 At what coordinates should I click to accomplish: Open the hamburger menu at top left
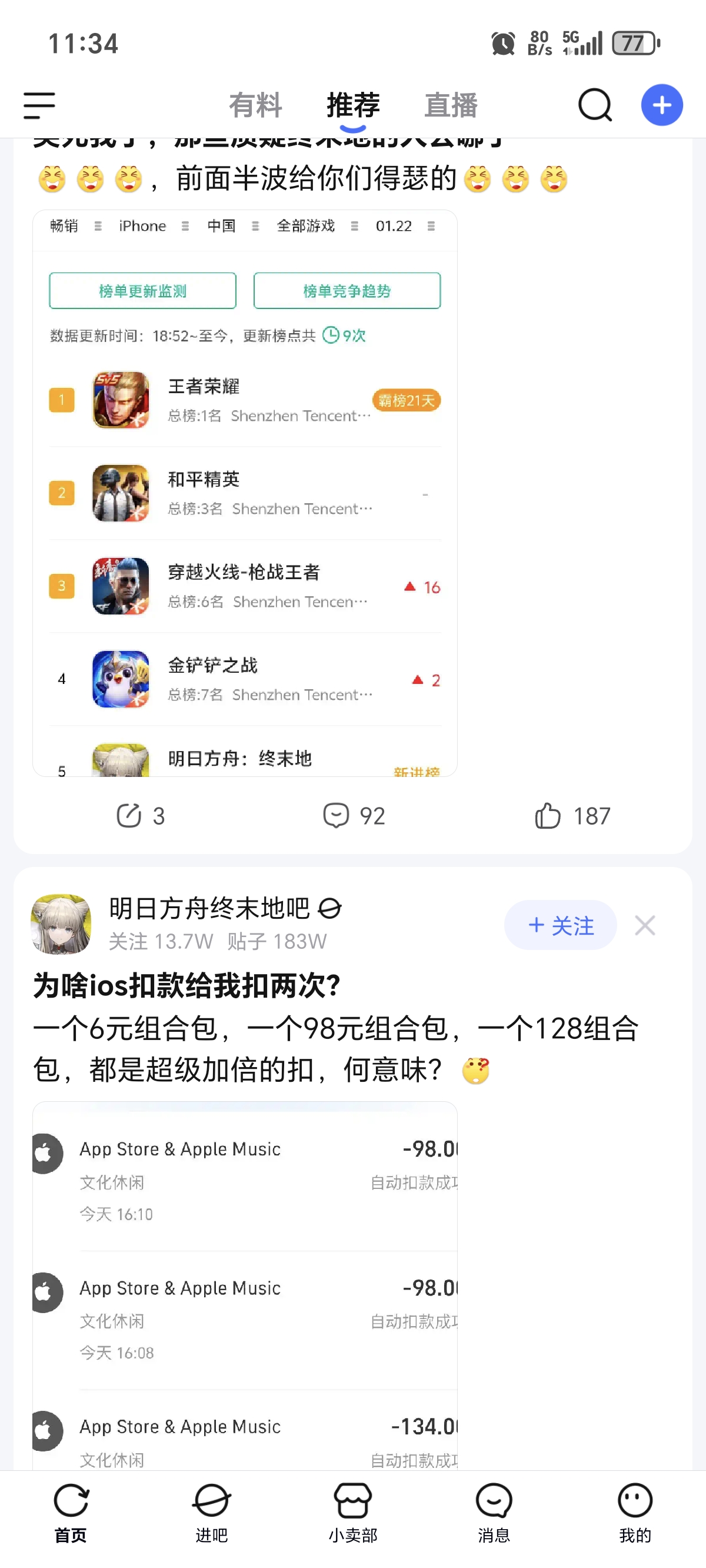tap(39, 105)
